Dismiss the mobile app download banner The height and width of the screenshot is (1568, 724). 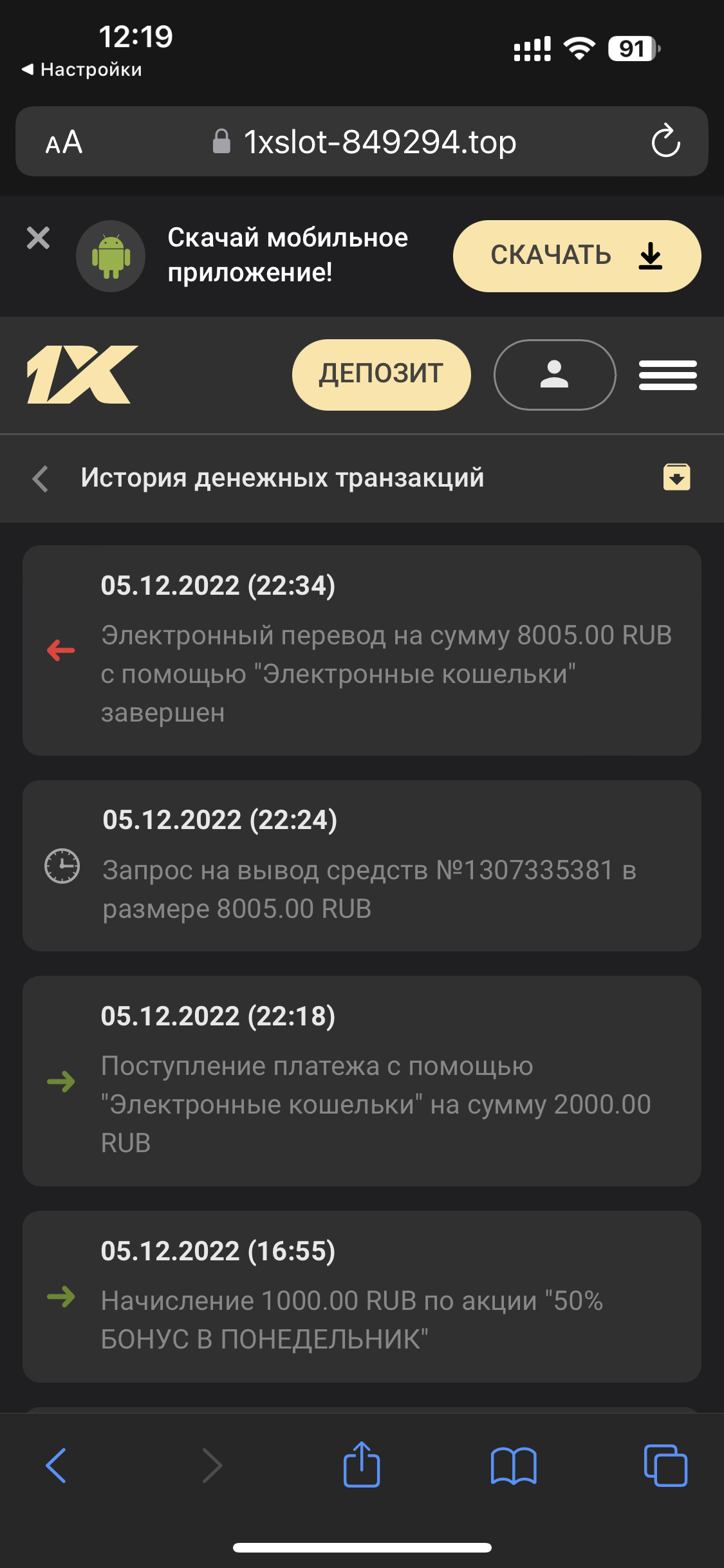[x=38, y=238]
